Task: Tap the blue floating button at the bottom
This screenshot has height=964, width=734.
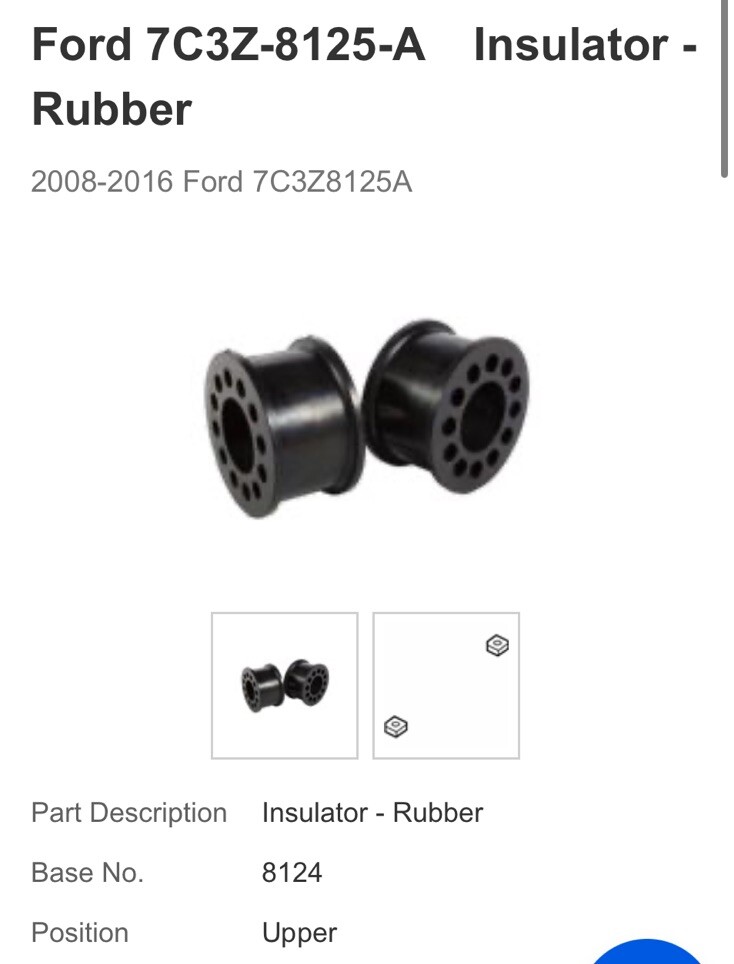Action: pyautogui.click(x=648, y=953)
